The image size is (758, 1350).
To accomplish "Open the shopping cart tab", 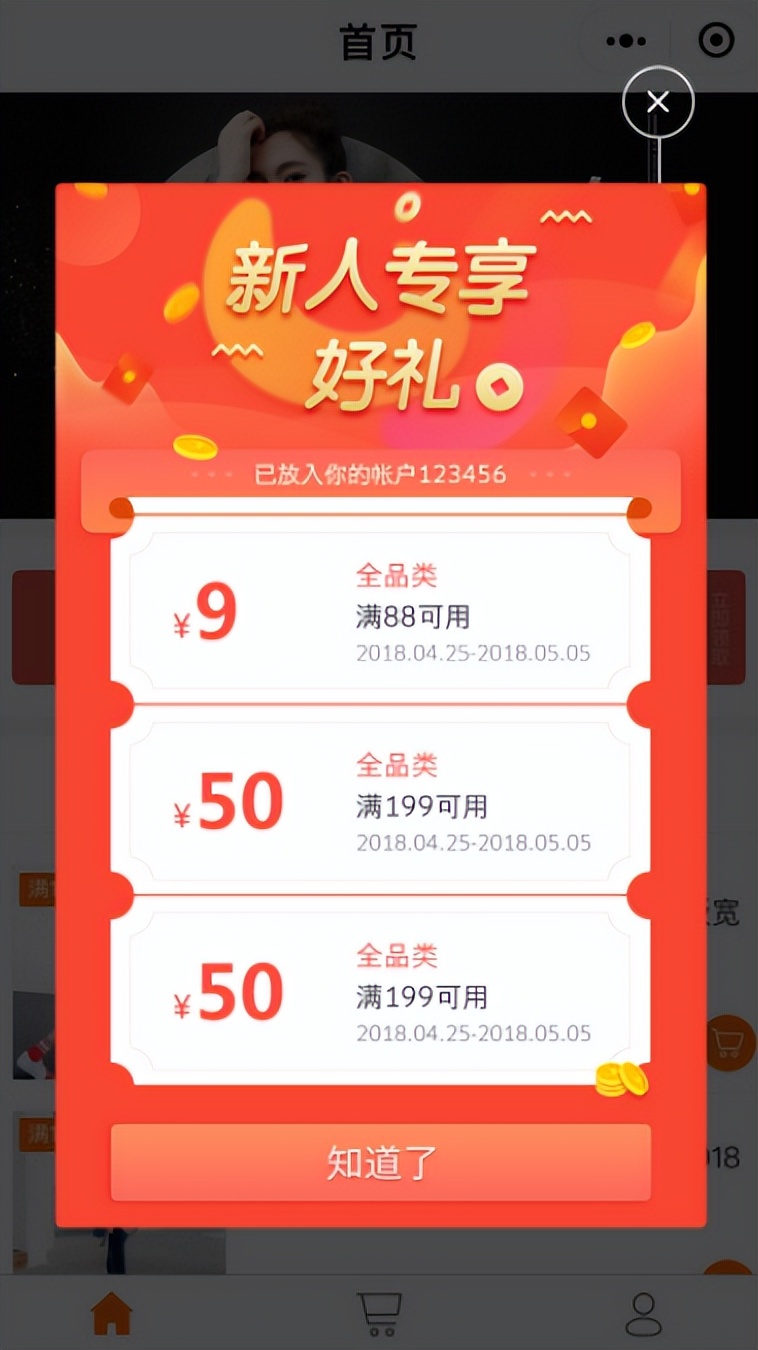I will 379,1312.
